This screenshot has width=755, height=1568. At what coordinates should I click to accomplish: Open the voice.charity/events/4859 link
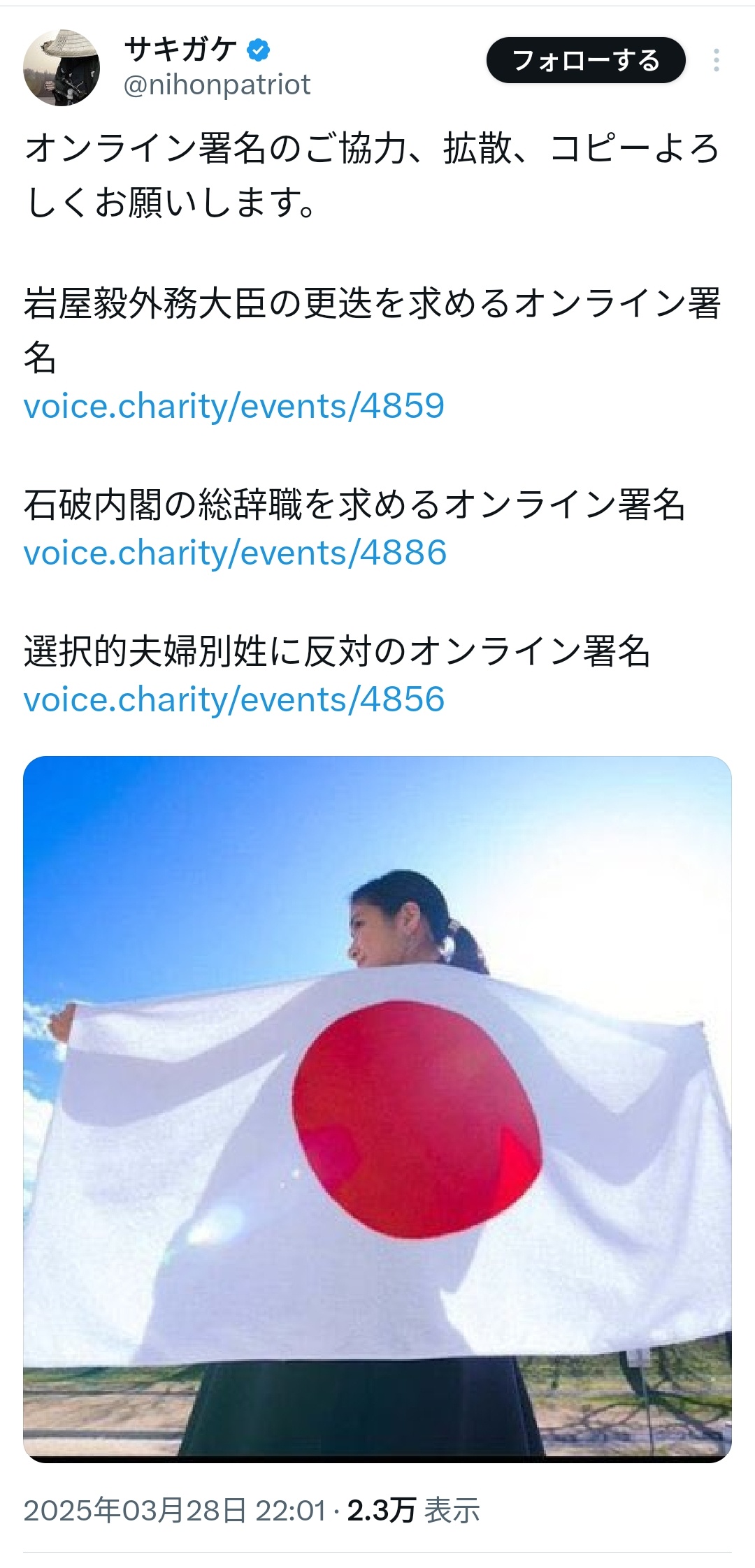click(x=234, y=406)
